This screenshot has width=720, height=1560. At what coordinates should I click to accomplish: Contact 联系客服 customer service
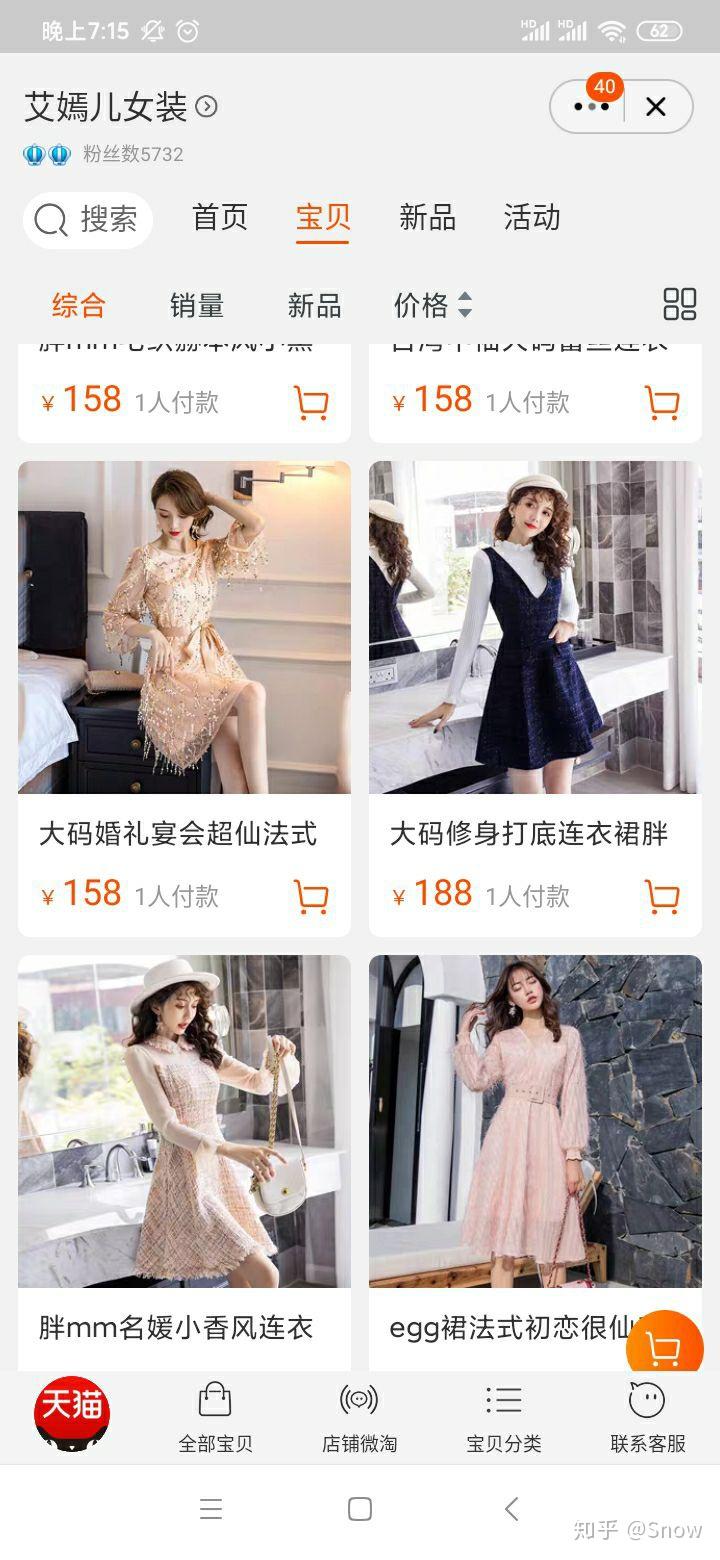648,1419
